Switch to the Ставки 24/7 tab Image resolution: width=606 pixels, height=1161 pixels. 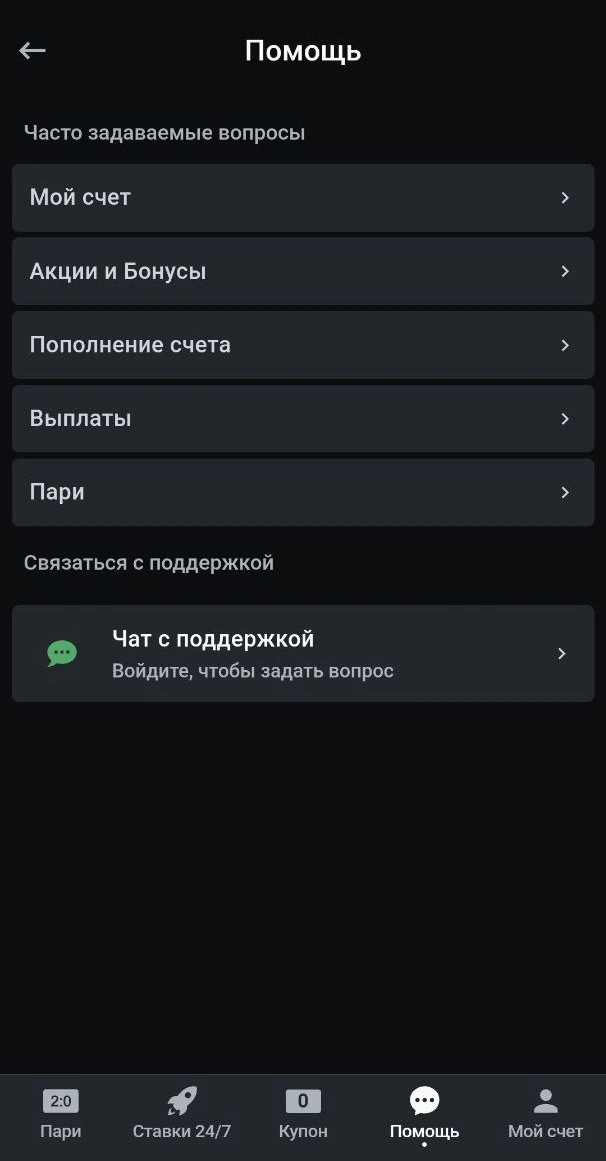click(x=182, y=1114)
